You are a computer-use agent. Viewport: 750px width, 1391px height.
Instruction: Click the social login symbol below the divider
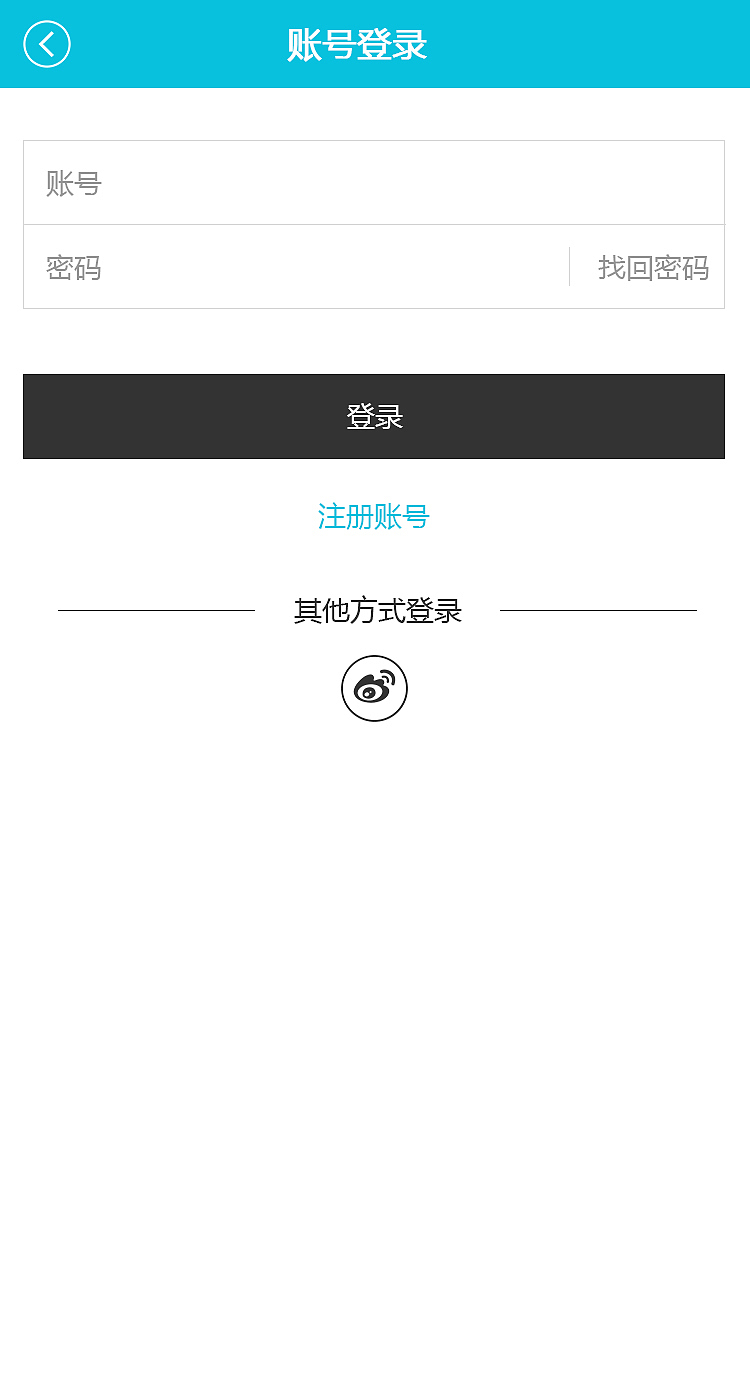[x=374, y=688]
